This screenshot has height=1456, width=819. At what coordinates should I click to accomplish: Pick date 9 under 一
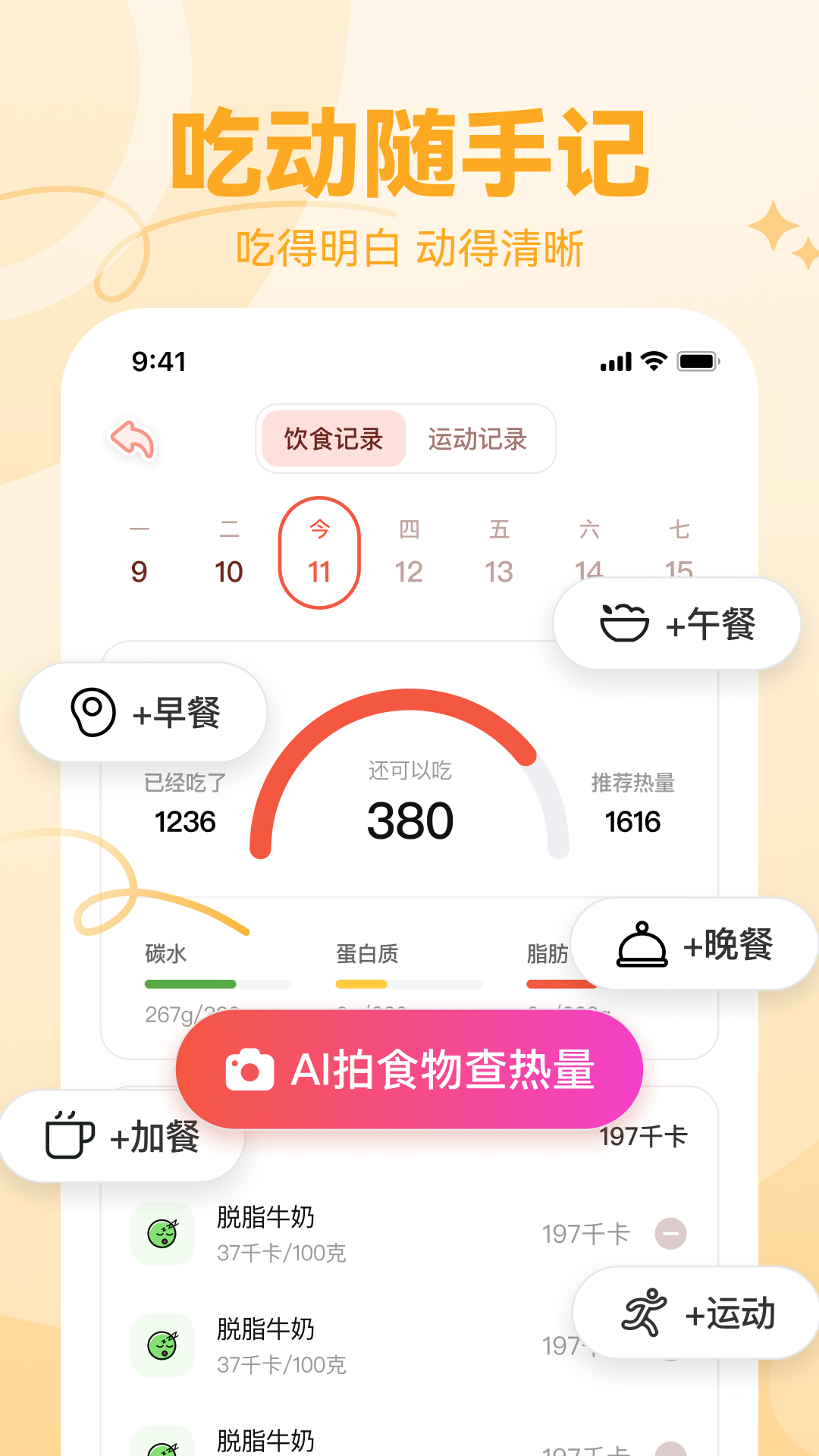pyautogui.click(x=137, y=571)
